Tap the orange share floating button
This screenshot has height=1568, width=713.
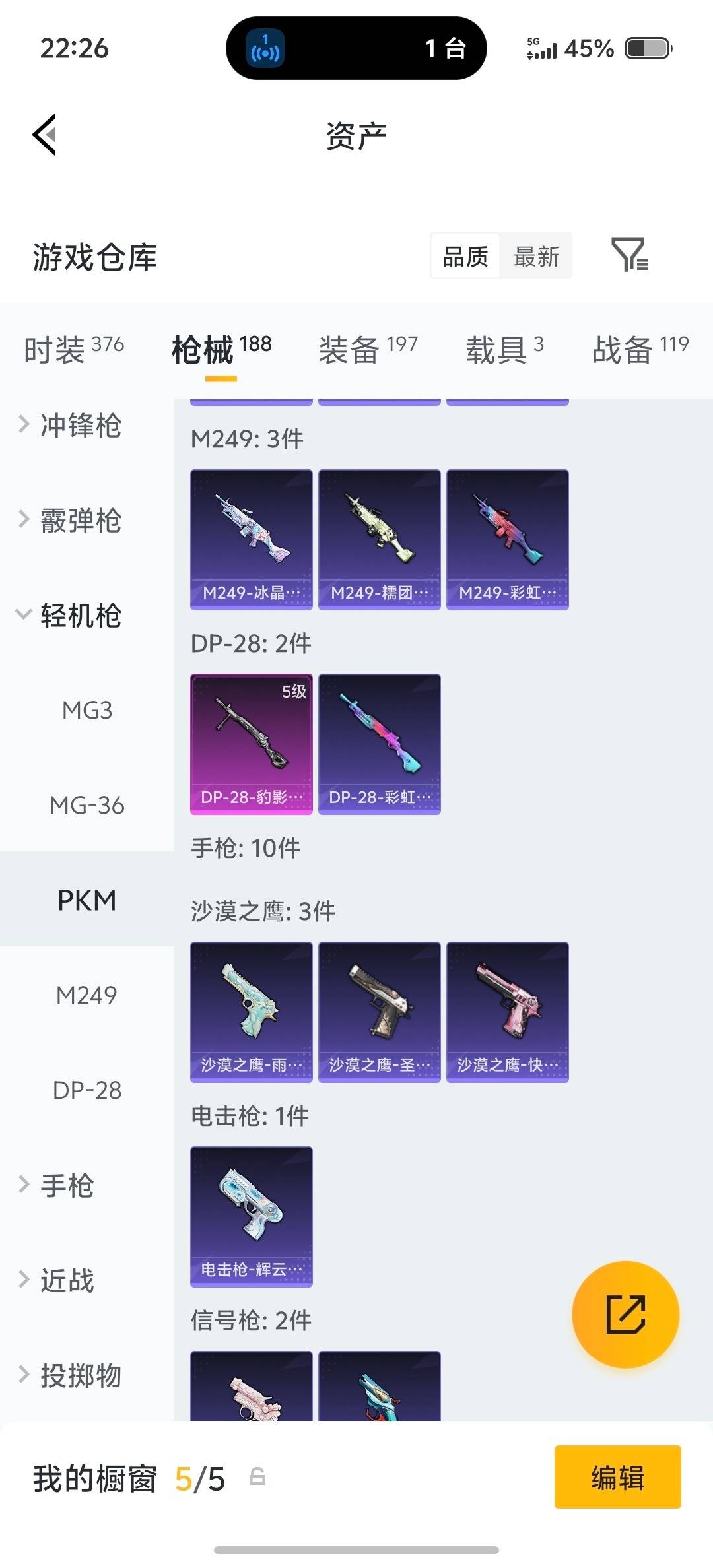pos(626,1315)
